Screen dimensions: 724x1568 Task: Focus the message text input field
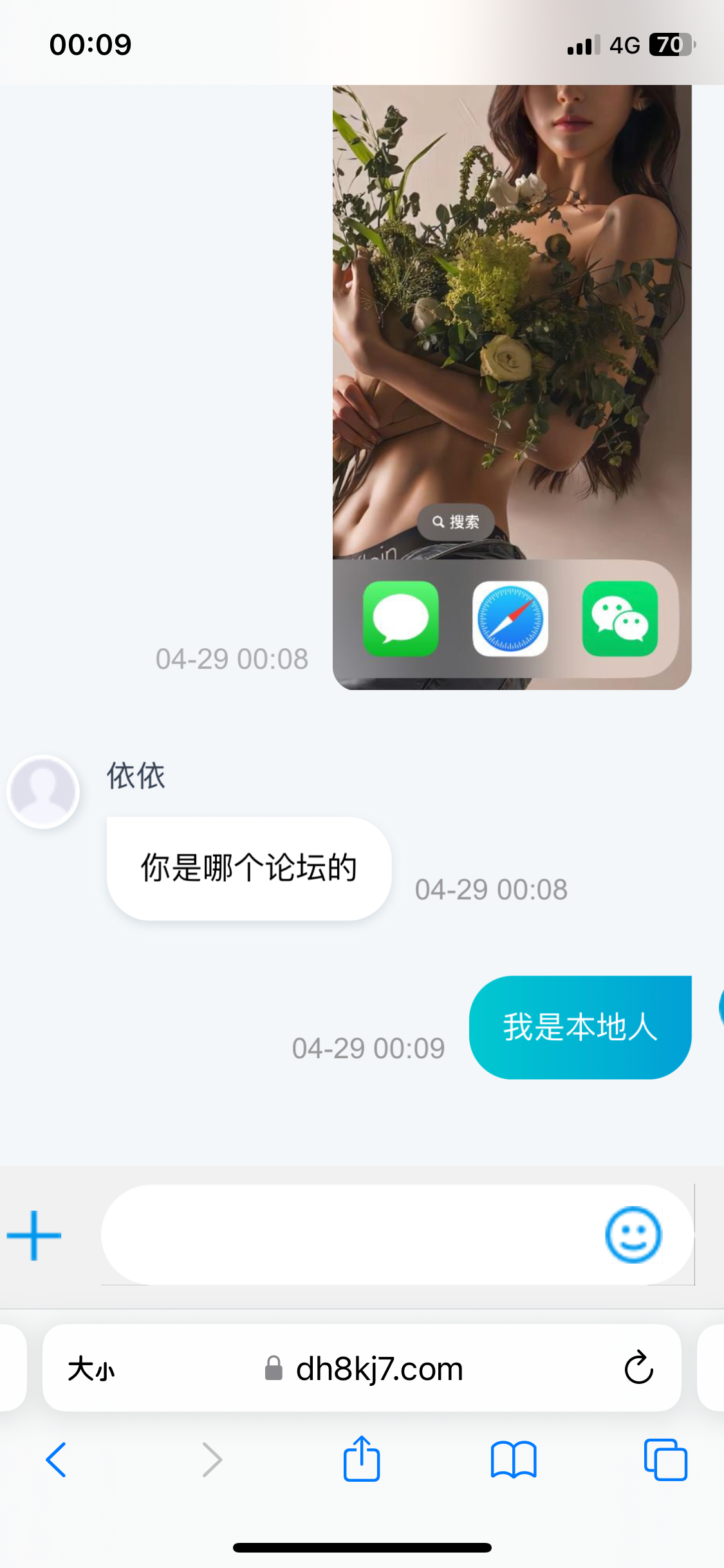tap(348, 1235)
